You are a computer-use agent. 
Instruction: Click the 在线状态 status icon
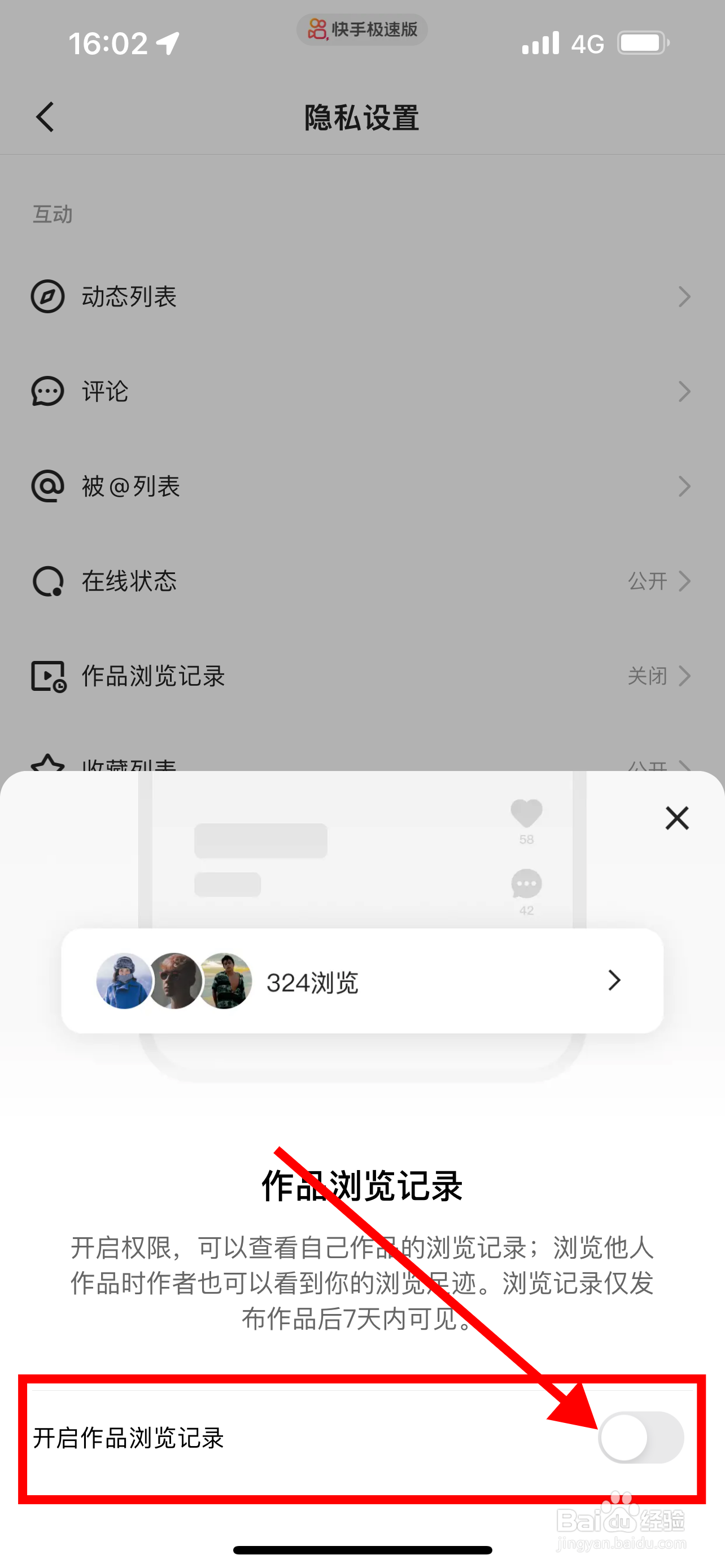(47, 581)
